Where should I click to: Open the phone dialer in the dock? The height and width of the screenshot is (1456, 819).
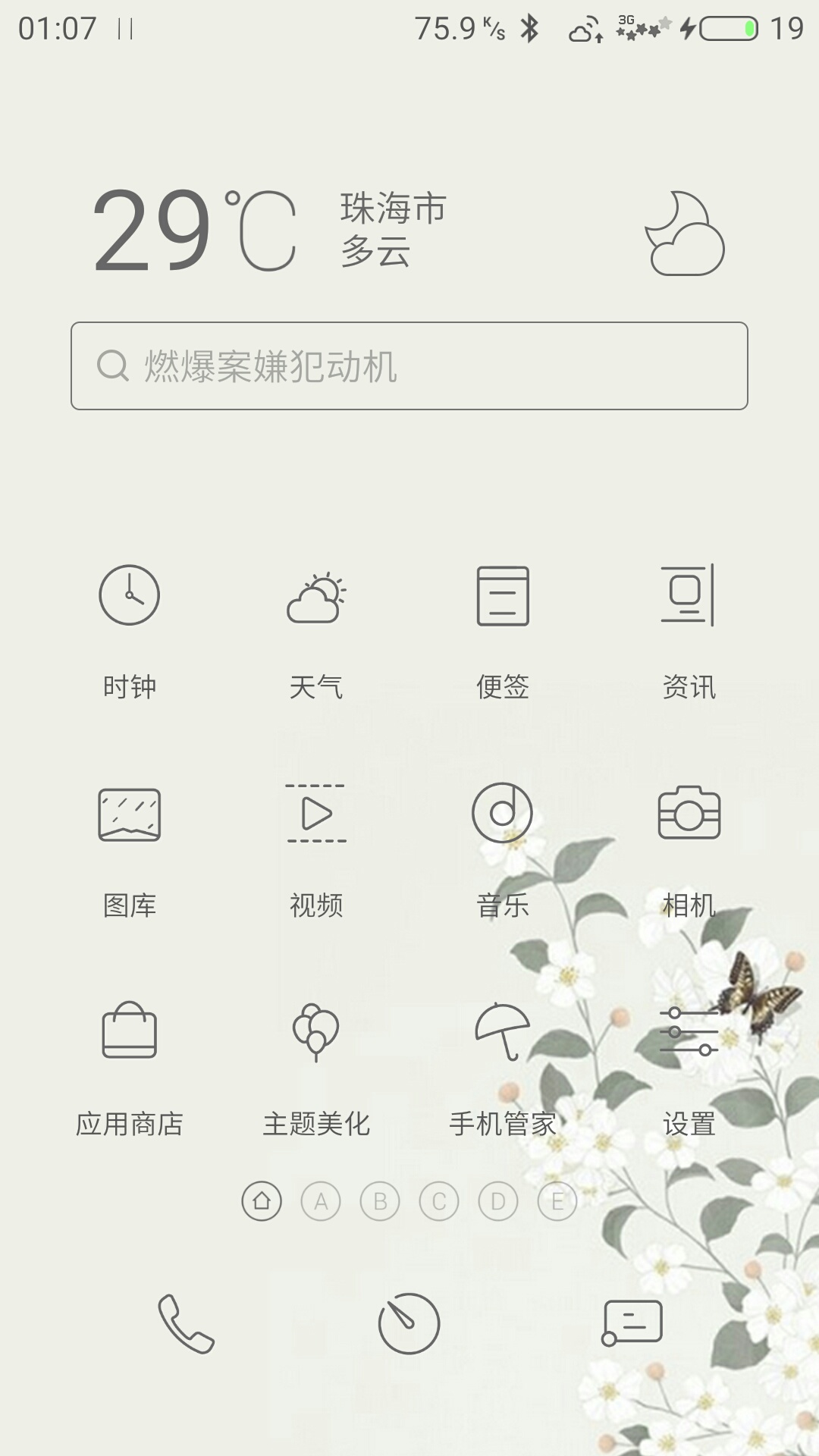click(186, 1323)
